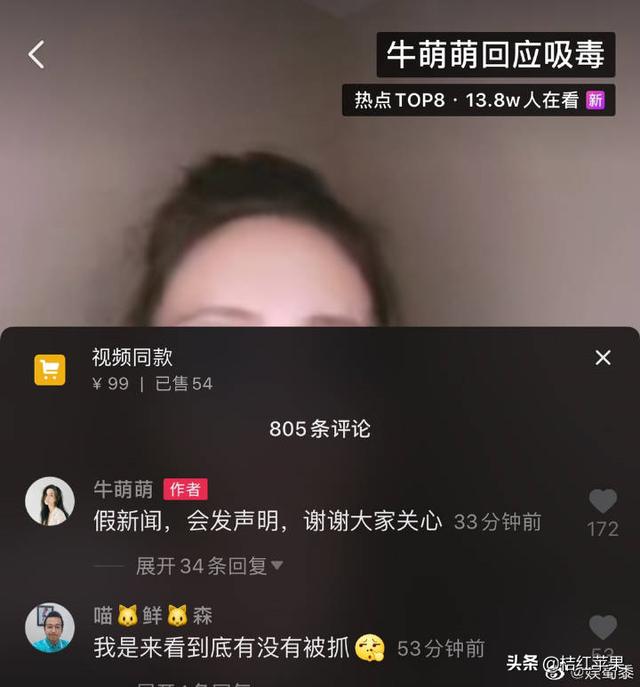Open the 视频同款 product listing
The height and width of the screenshot is (687, 640).
(132, 370)
